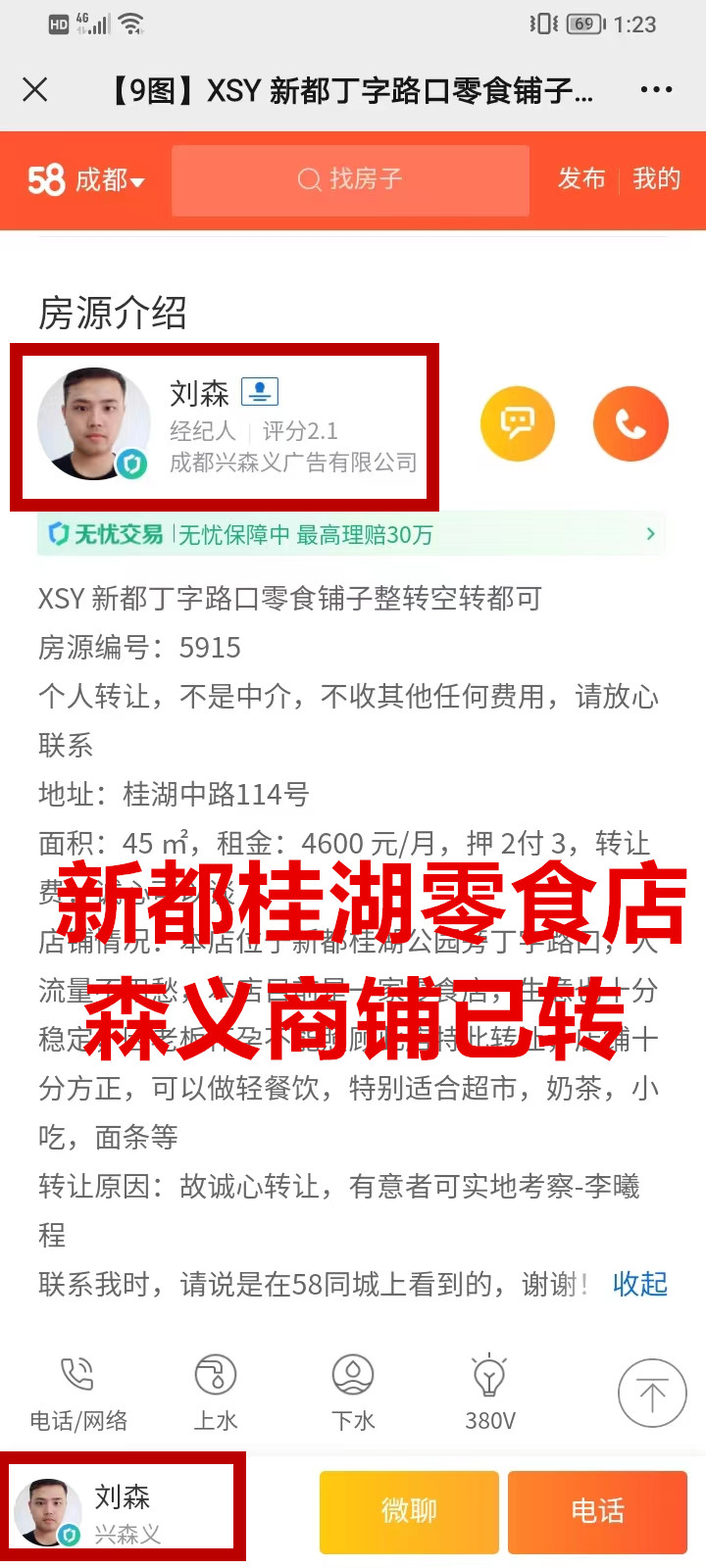This screenshot has height=1568, width=706.
Task: Call the agent via orange phone icon
Action: [630, 424]
